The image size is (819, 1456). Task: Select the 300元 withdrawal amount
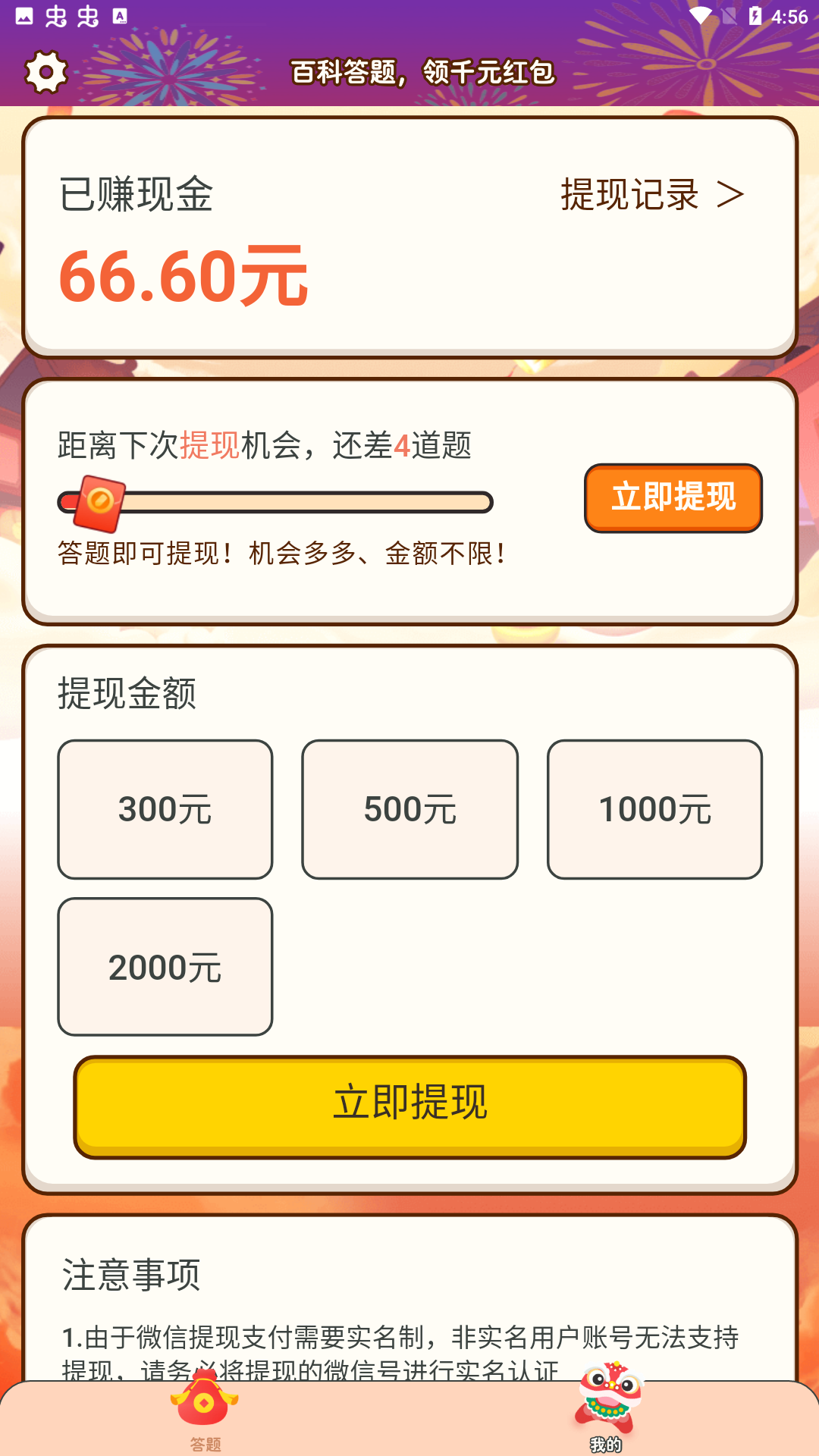tap(165, 808)
